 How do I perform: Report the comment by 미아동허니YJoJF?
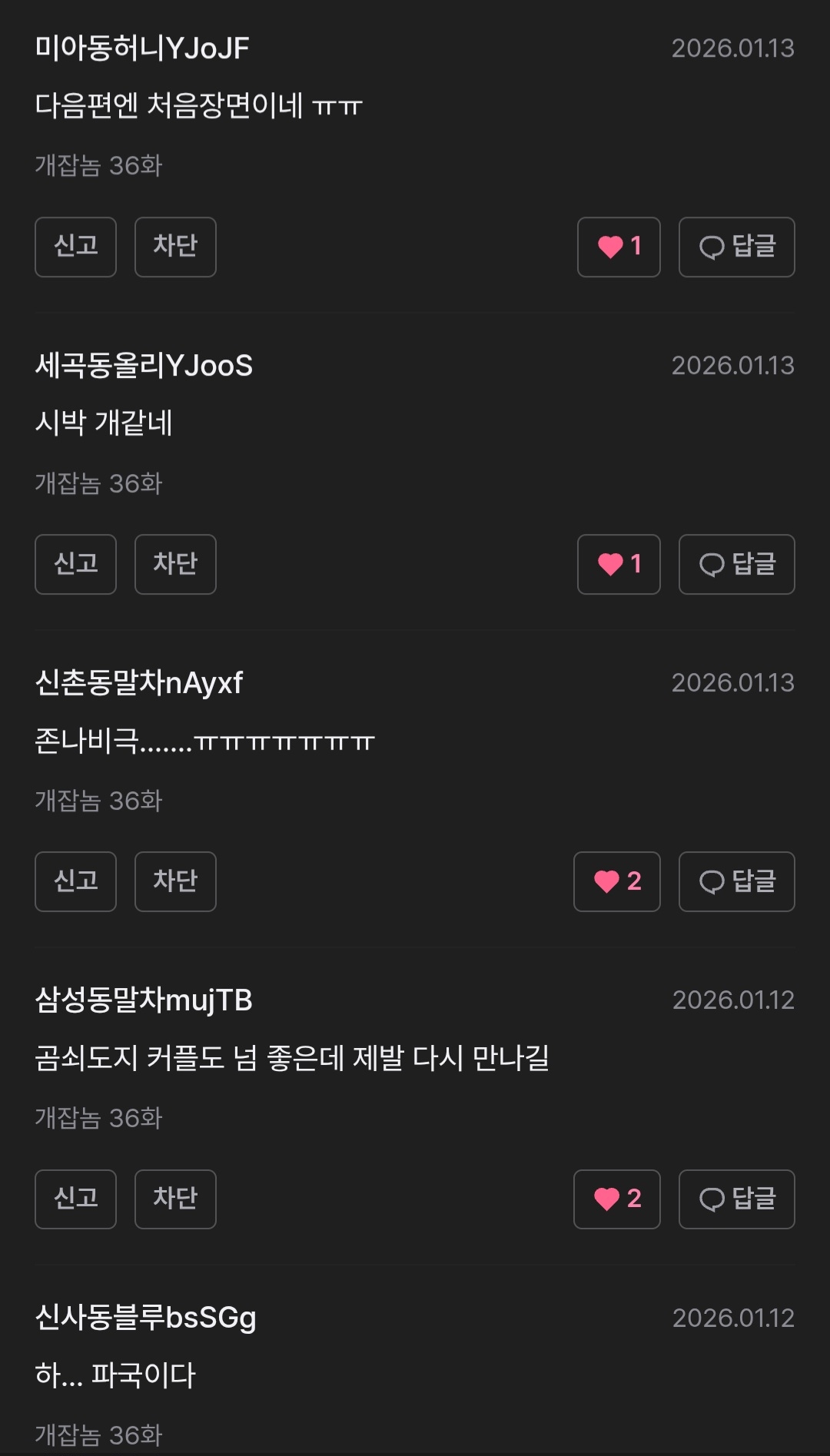click(x=75, y=247)
